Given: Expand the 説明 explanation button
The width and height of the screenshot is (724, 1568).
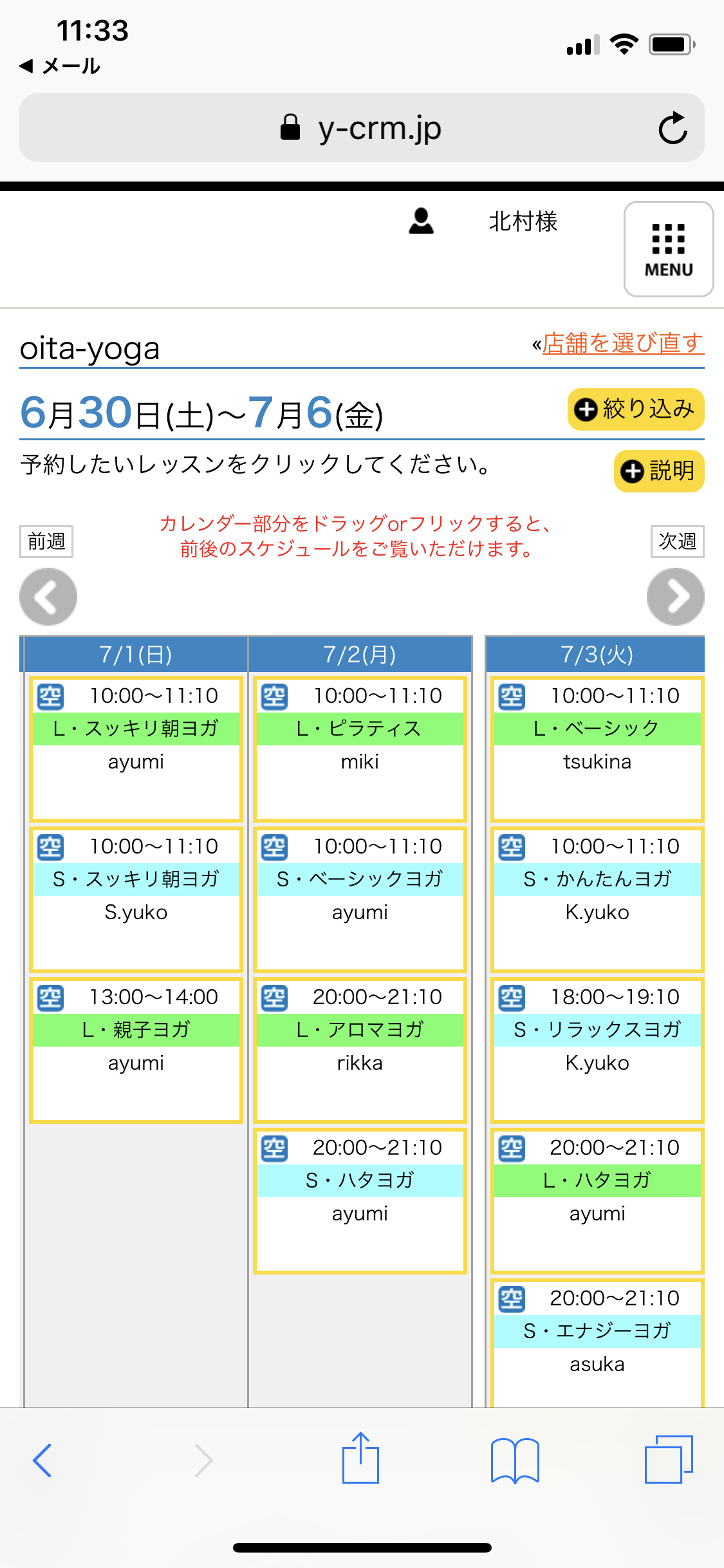Looking at the screenshot, I should [658, 471].
